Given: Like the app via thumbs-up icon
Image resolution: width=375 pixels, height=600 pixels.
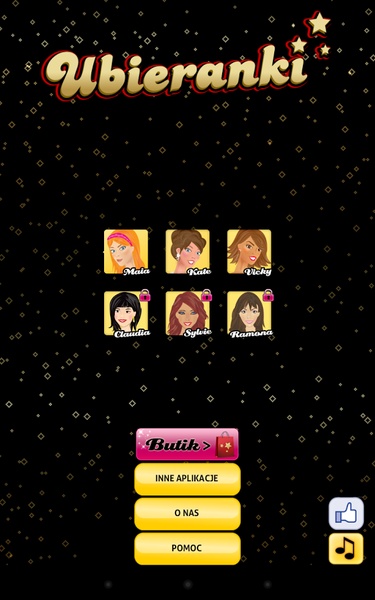Looking at the screenshot, I should pos(346,514).
